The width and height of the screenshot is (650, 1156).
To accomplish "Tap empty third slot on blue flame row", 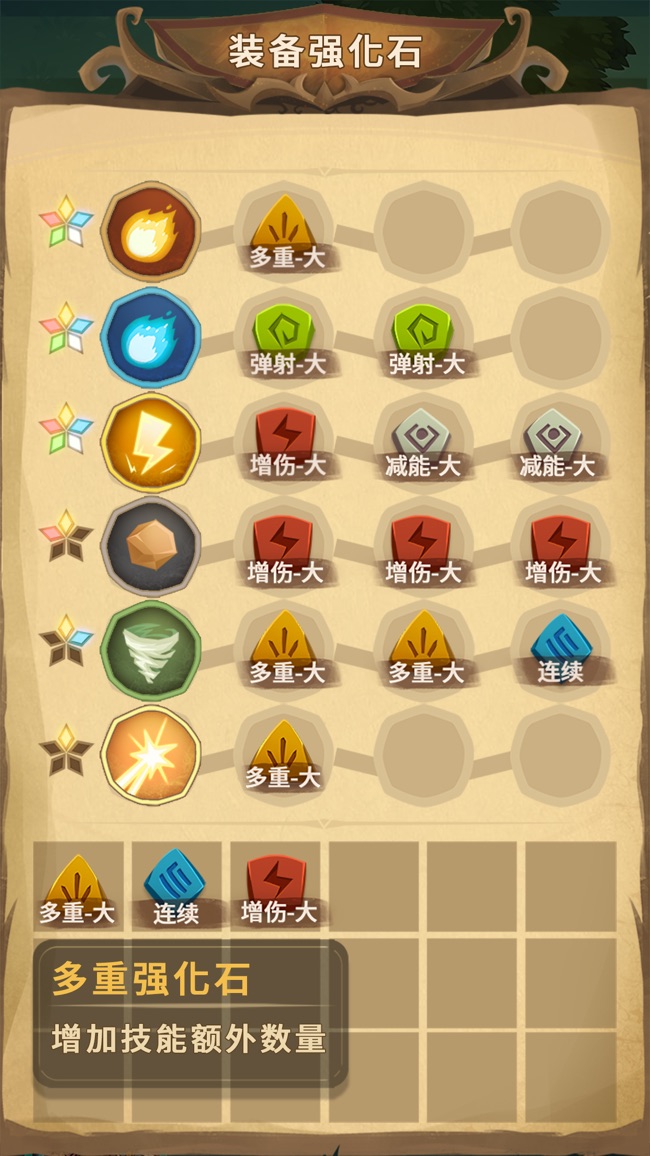I will click(561, 335).
